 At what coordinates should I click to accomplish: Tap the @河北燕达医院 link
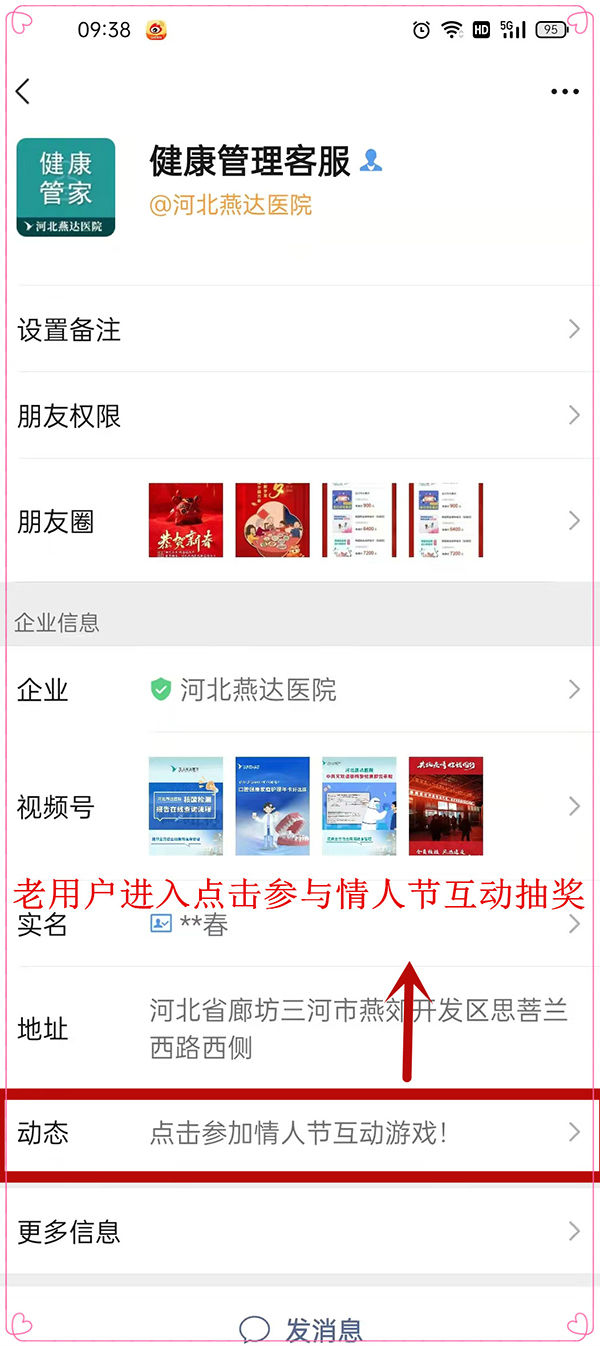pyautogui.click(x=230, y=205)
